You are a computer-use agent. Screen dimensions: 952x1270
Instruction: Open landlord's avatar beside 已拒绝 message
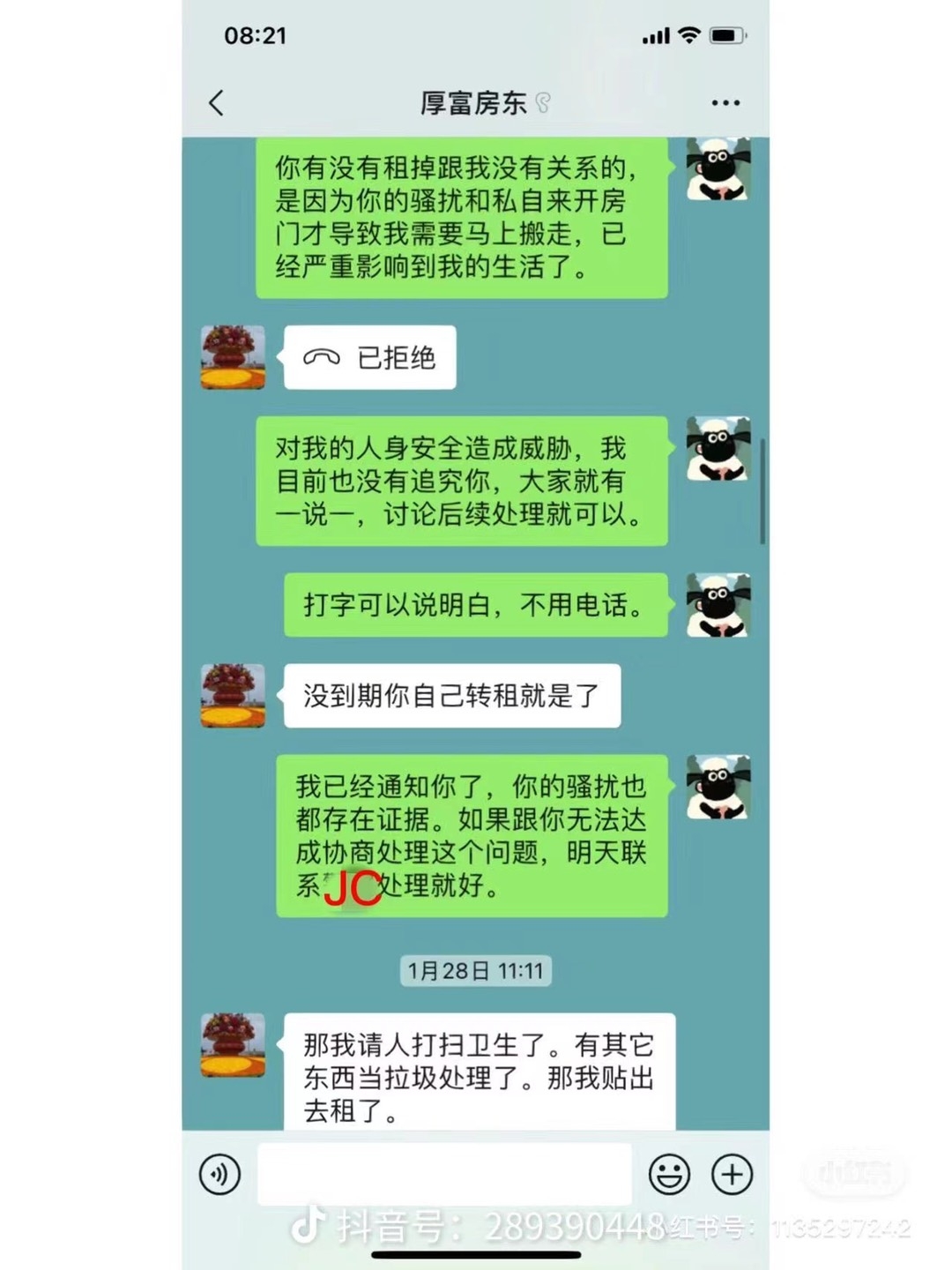(x=233, y=357)
